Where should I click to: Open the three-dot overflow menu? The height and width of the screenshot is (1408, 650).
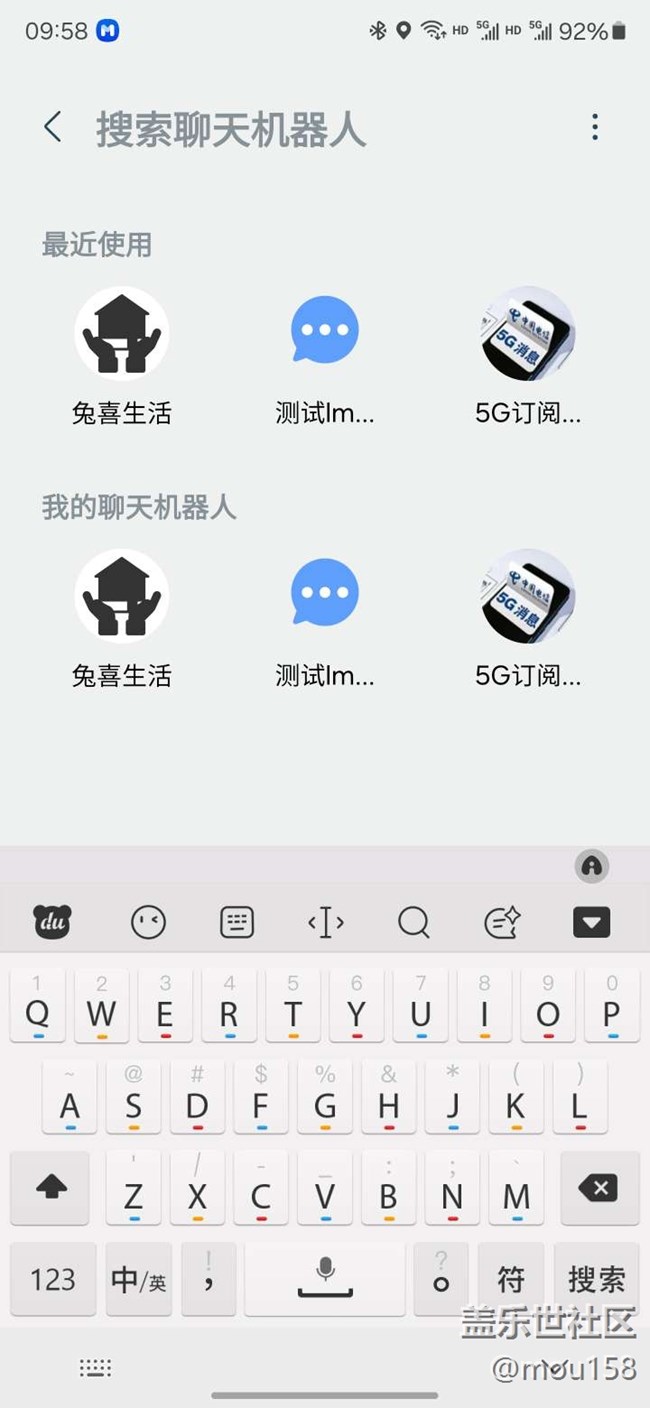pos(595,127)
